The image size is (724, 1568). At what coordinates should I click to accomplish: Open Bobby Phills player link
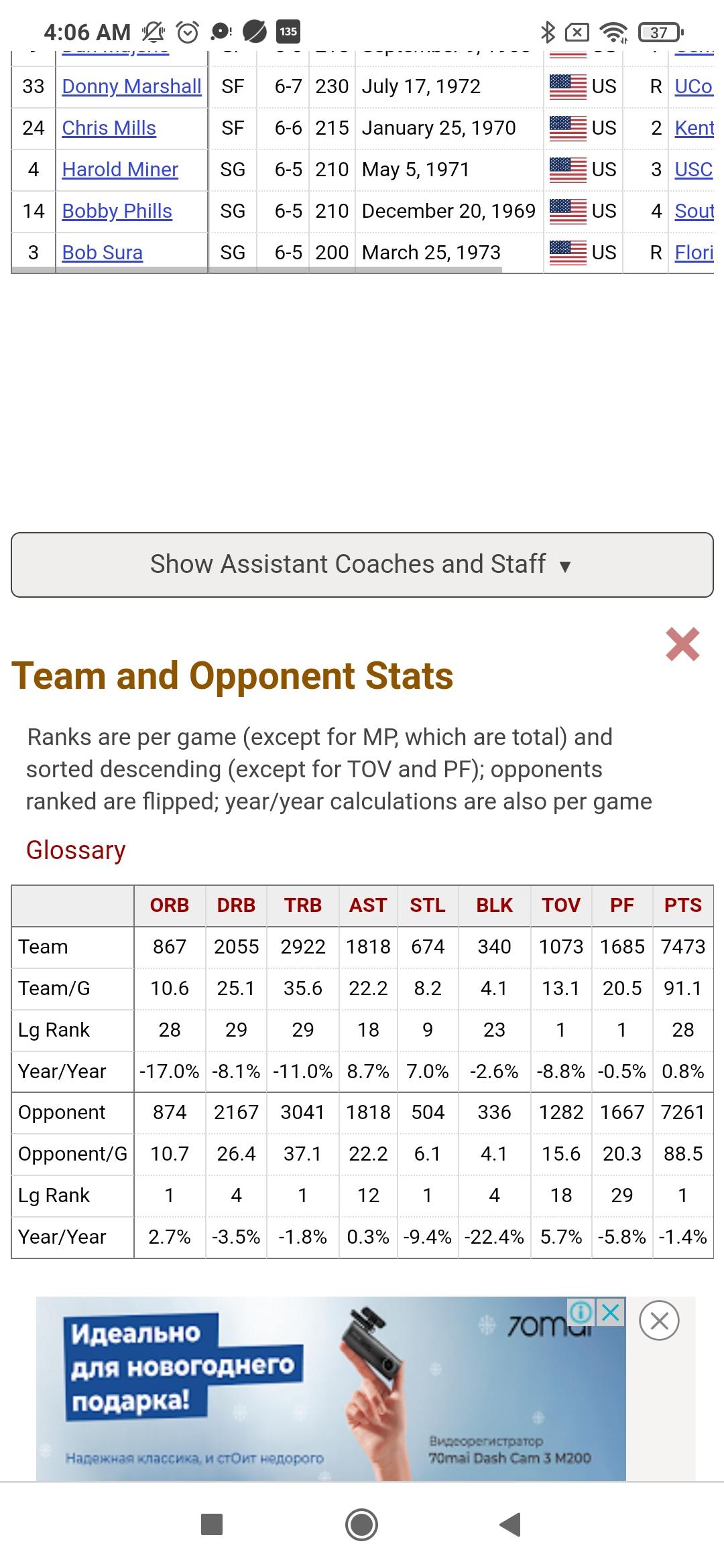pyautogui.click(x=117, y=211)
